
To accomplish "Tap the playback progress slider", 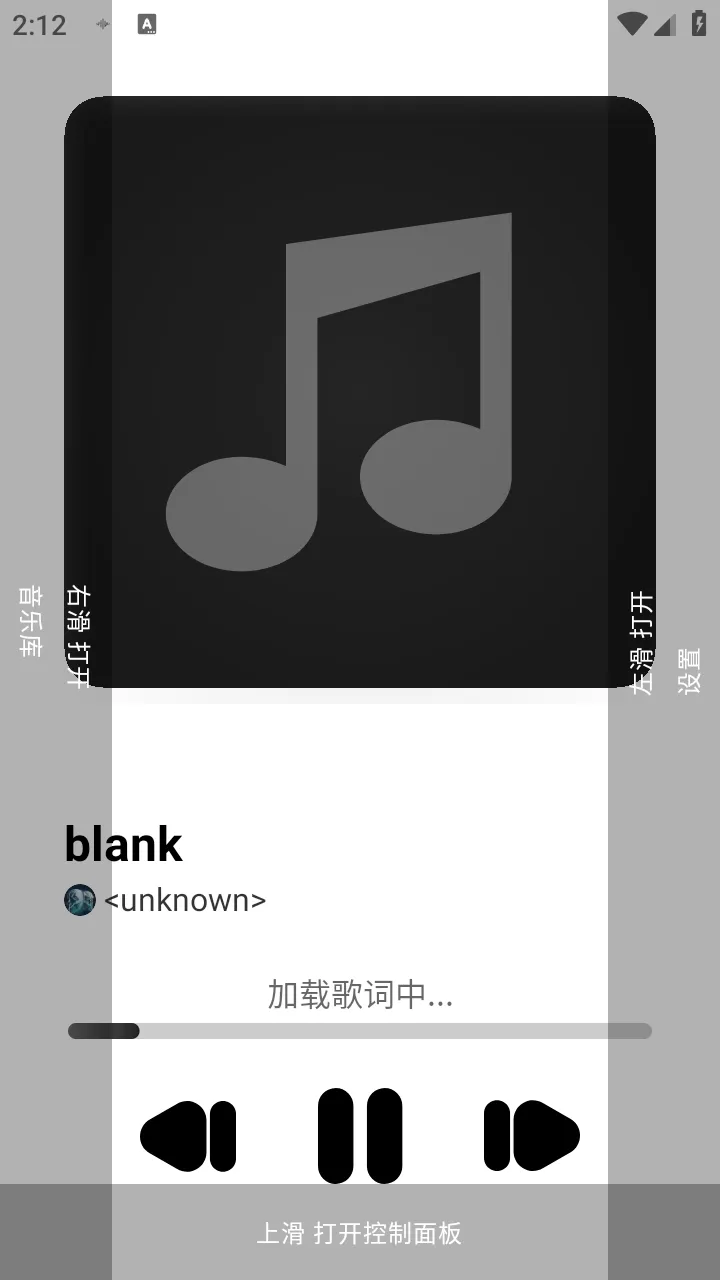I will click(x=360, y=1030).
